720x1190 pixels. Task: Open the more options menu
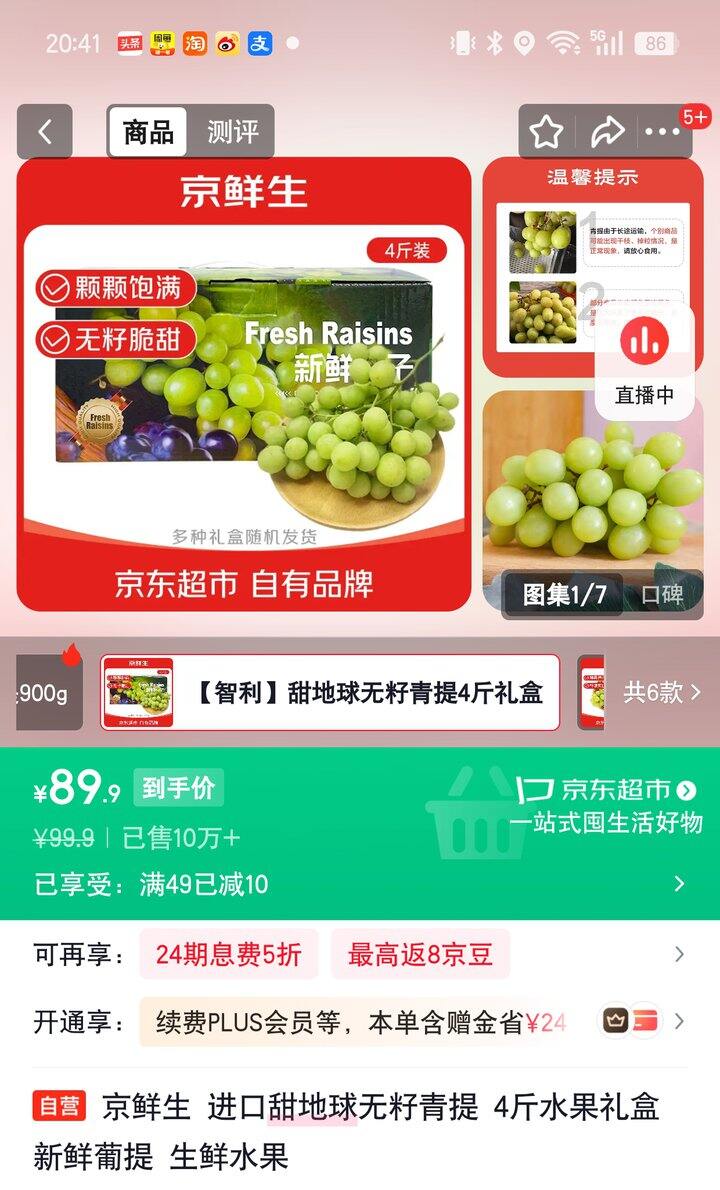pyautogui.click(x=662, y=132)
